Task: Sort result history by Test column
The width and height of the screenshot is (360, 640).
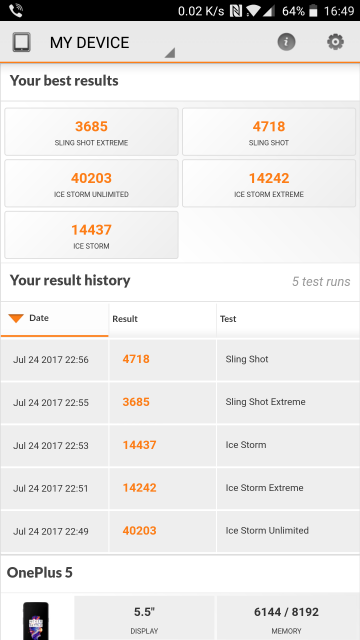Action: tap(288, 320)
